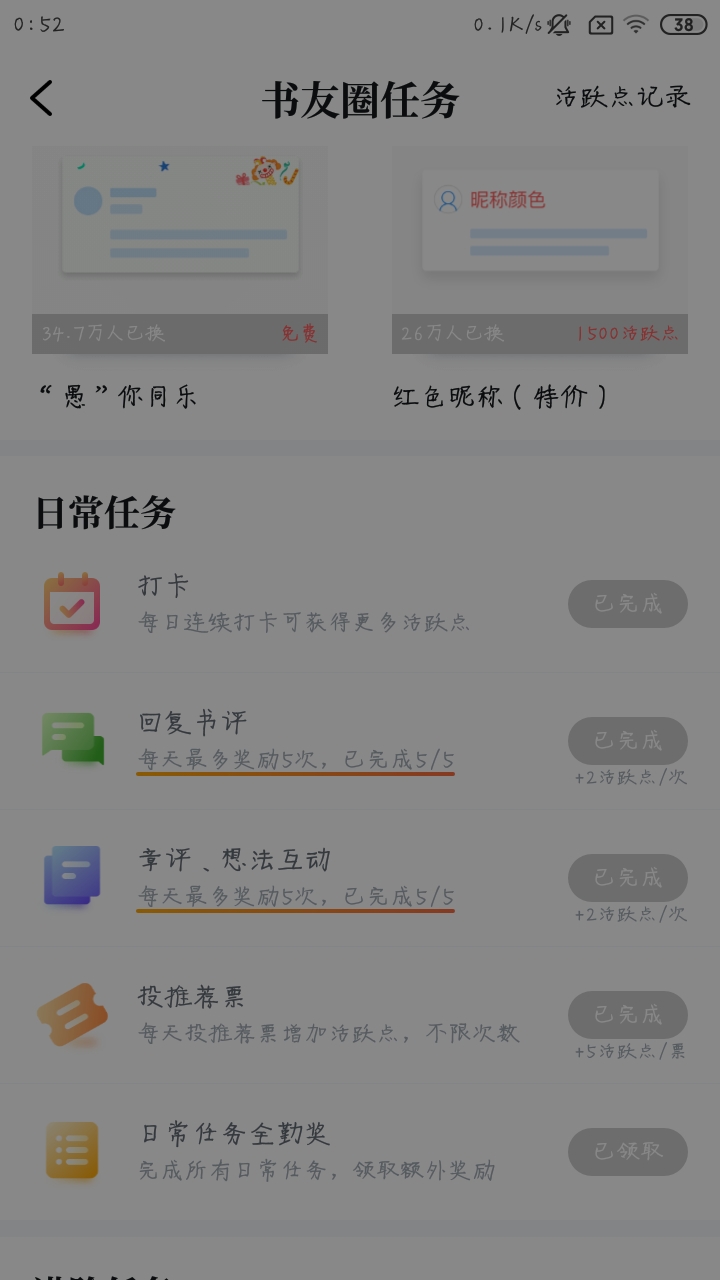Go back using the top-left arrow

pos(41,98)
